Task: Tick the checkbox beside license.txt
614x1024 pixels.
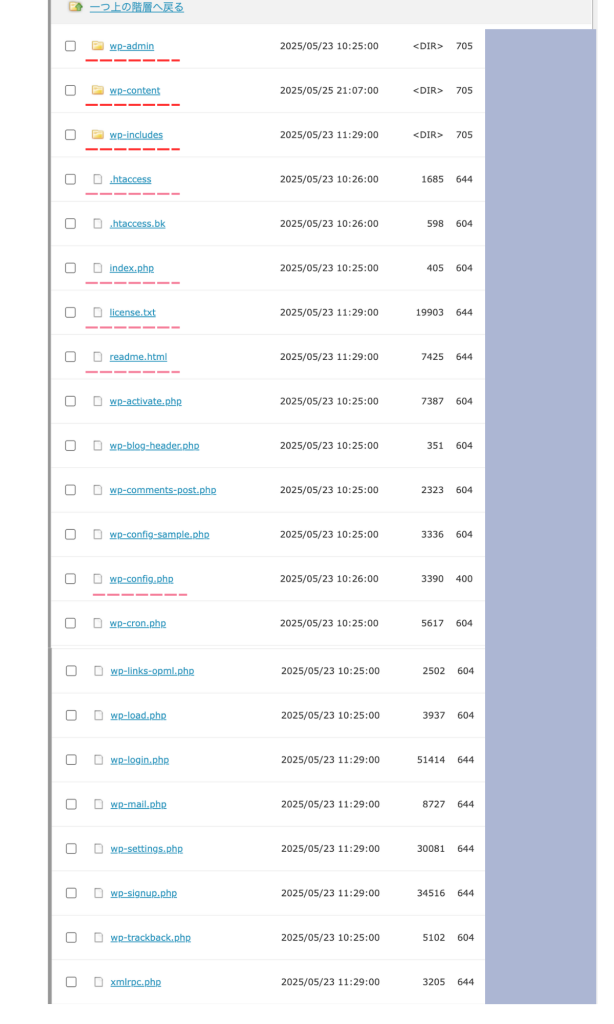Action: [70, 312]
